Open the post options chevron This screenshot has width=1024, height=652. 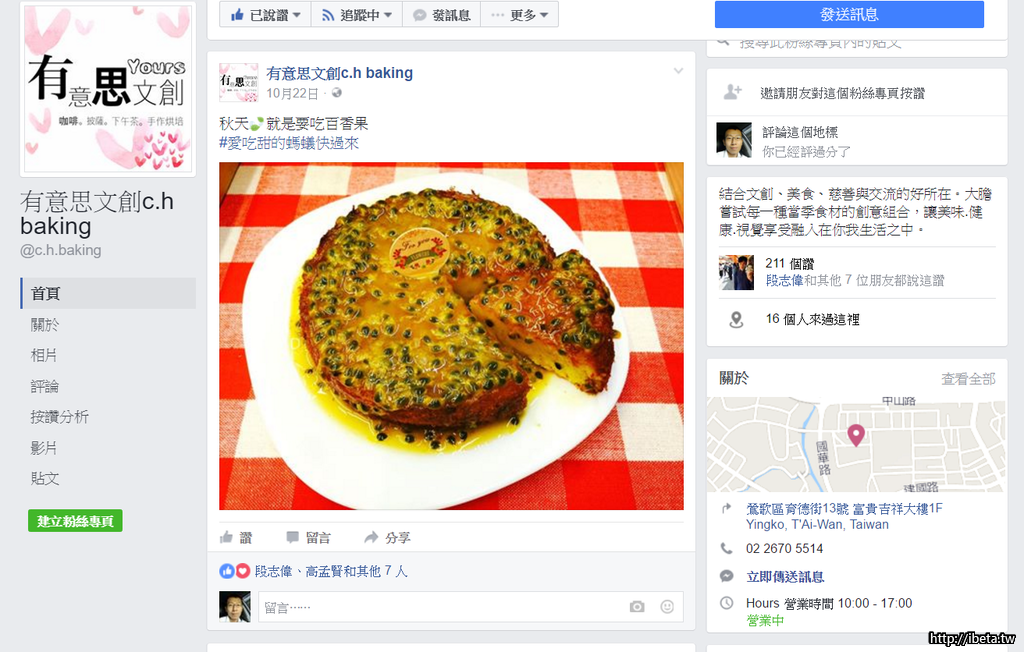coord(678,71)
